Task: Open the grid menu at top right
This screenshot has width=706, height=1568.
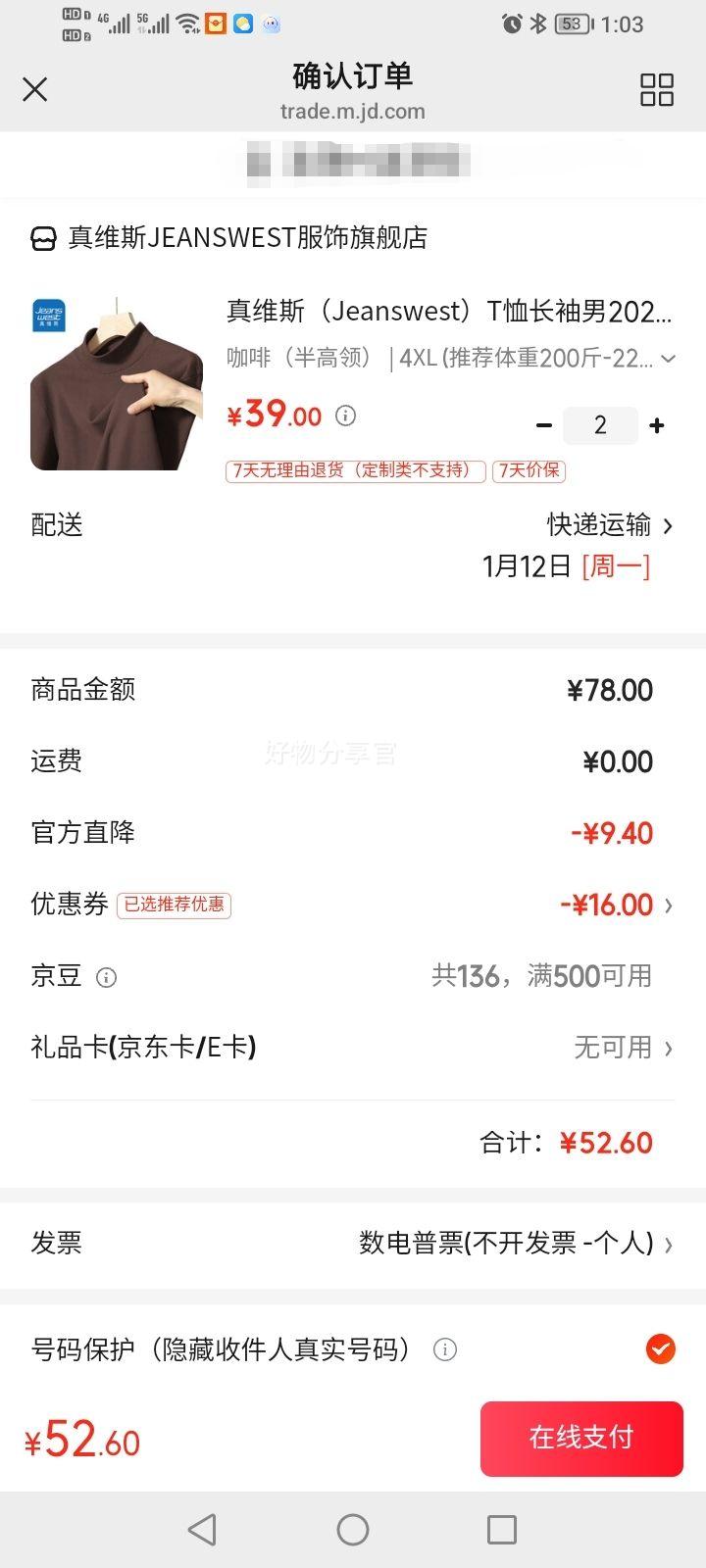Action: click(657, 89)
